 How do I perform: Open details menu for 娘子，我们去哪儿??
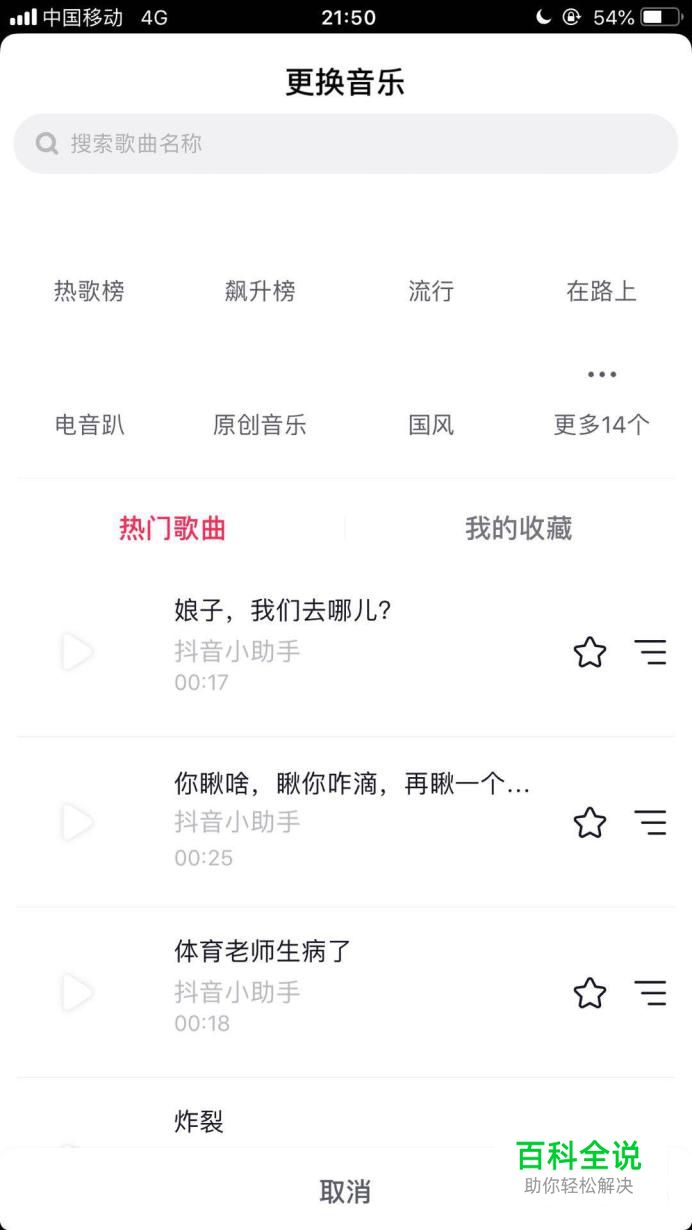(x=650, y=653)
